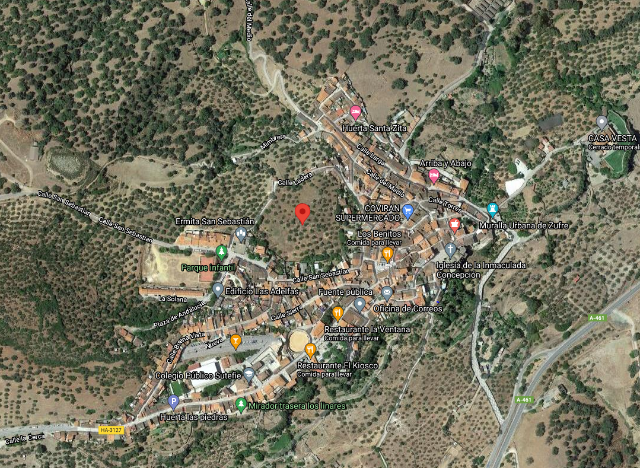This screenshot has height=468, width=640.
Task: Open Restaurante El Kiosco marker
Action: click(311, 351)
